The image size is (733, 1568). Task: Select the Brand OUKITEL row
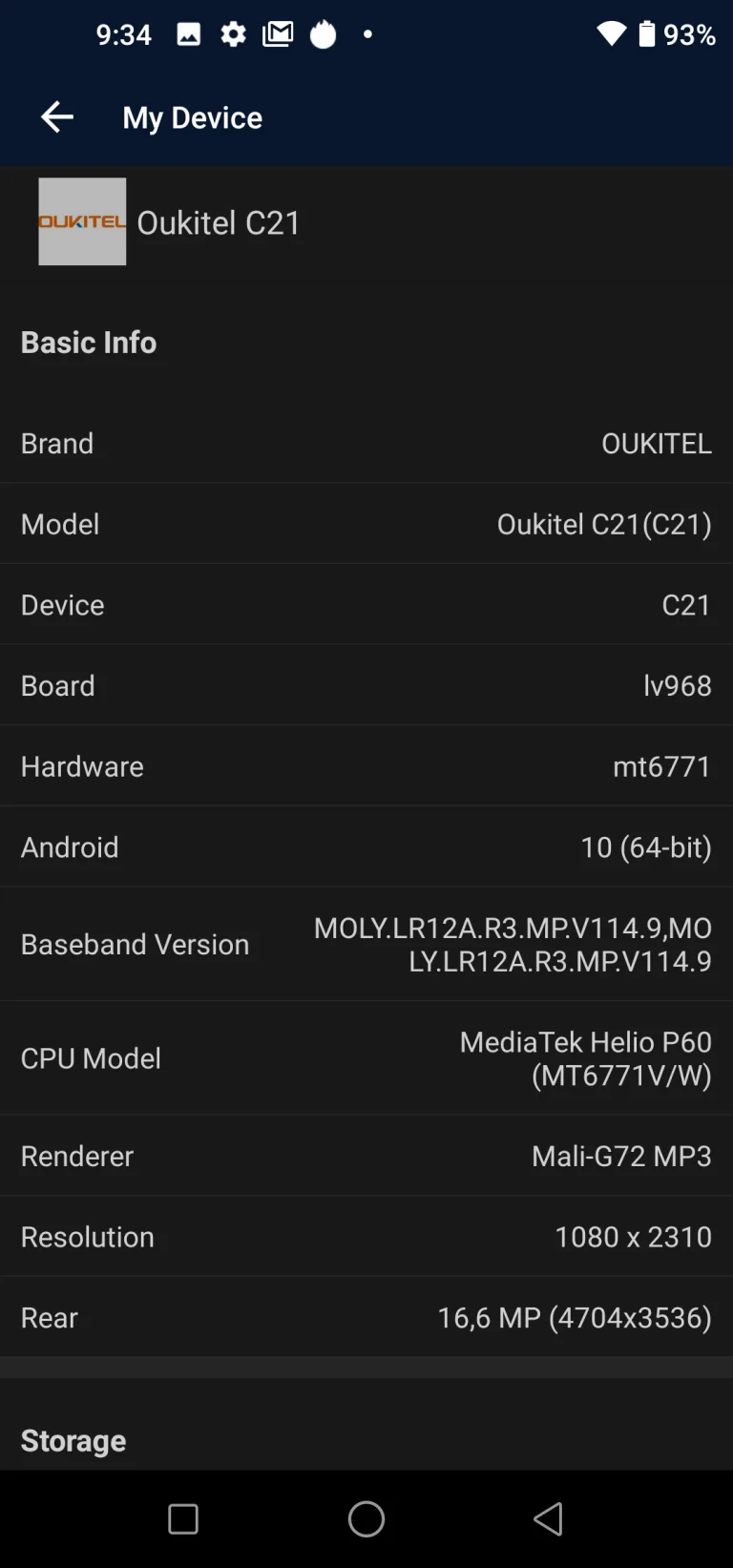366,443
